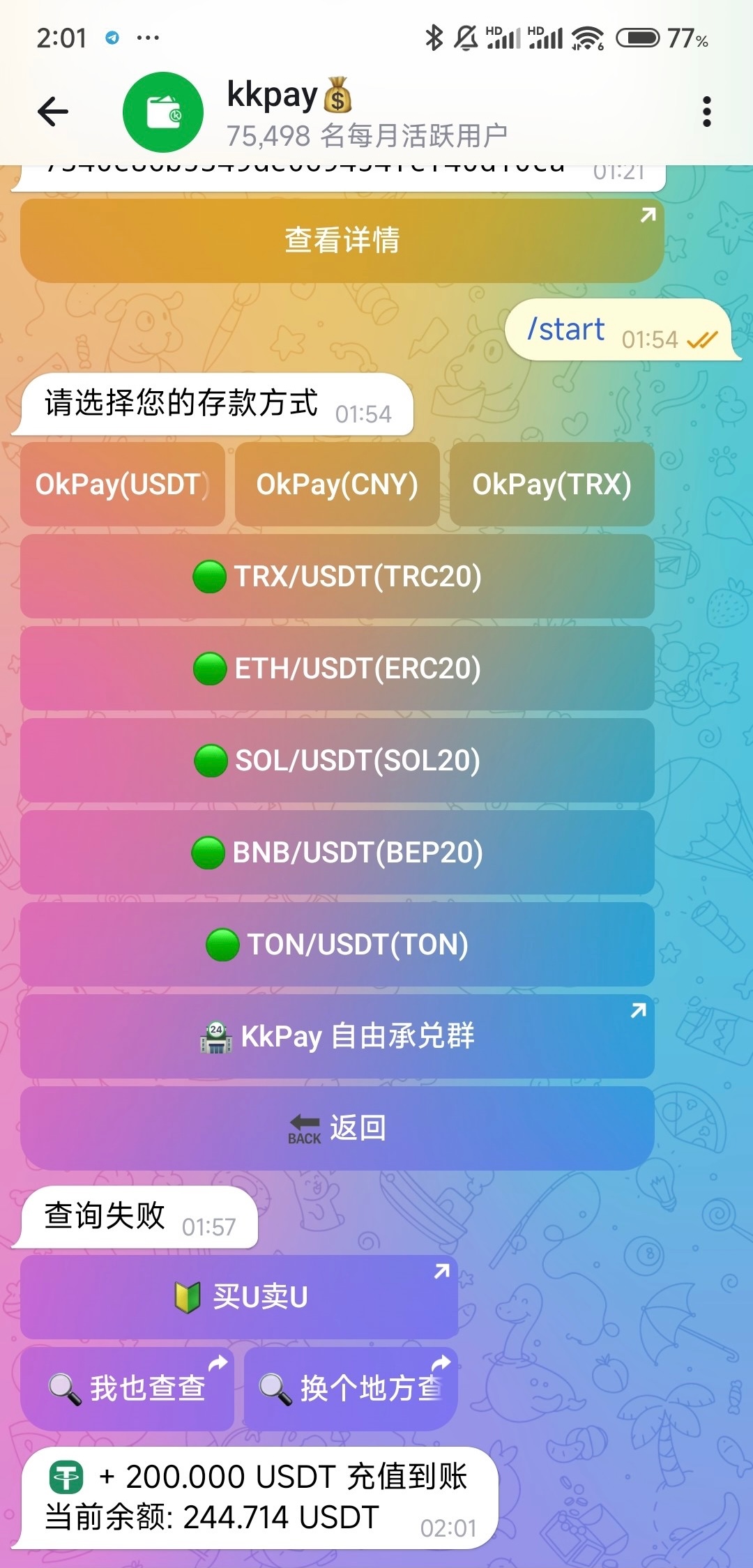
Task: Pick BNB/USDT(BEP20) network
Action: coord(337,853)
